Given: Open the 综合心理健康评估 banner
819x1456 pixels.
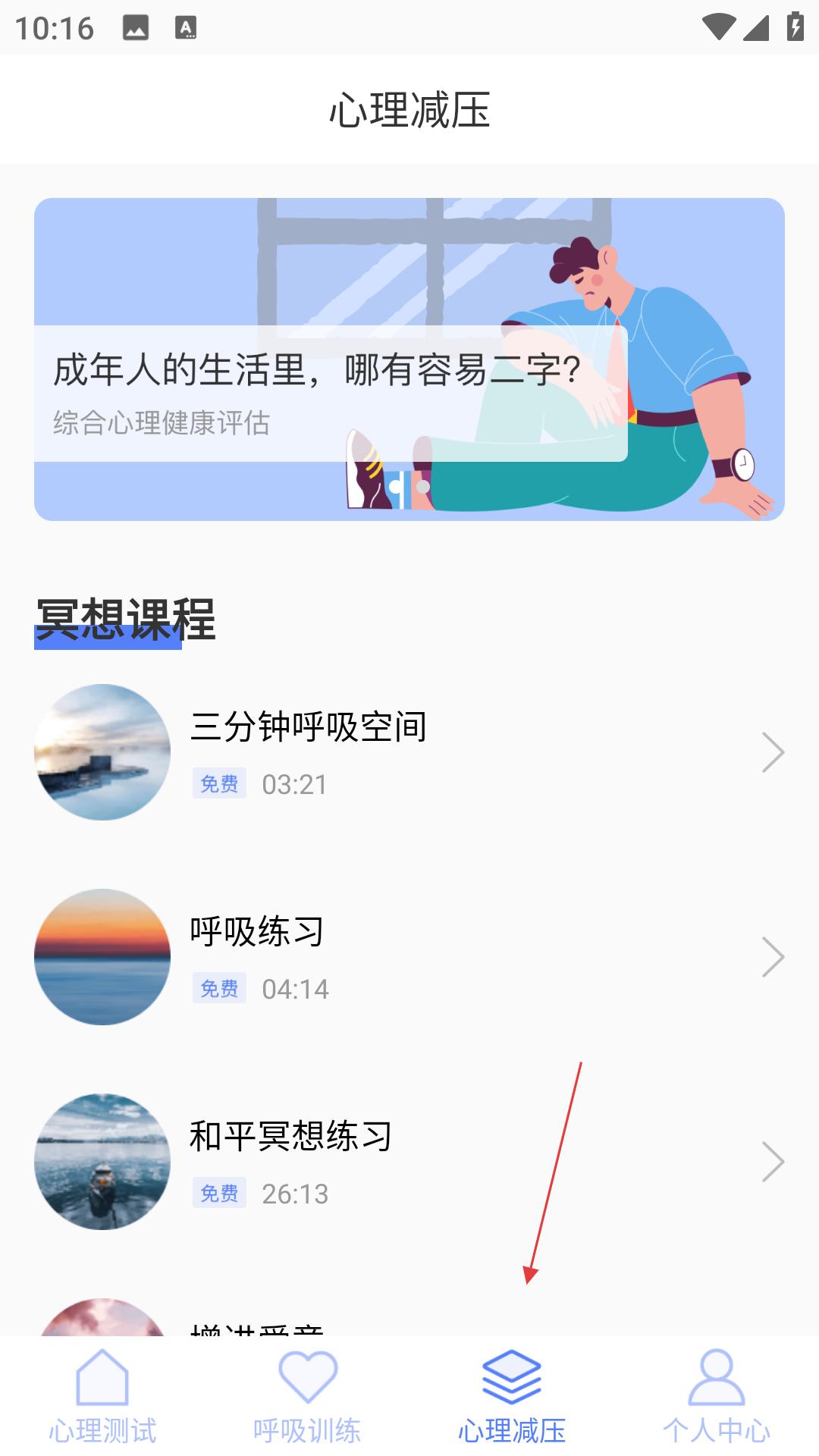Looking at the screenshot, I should click(x=409, y=359).
